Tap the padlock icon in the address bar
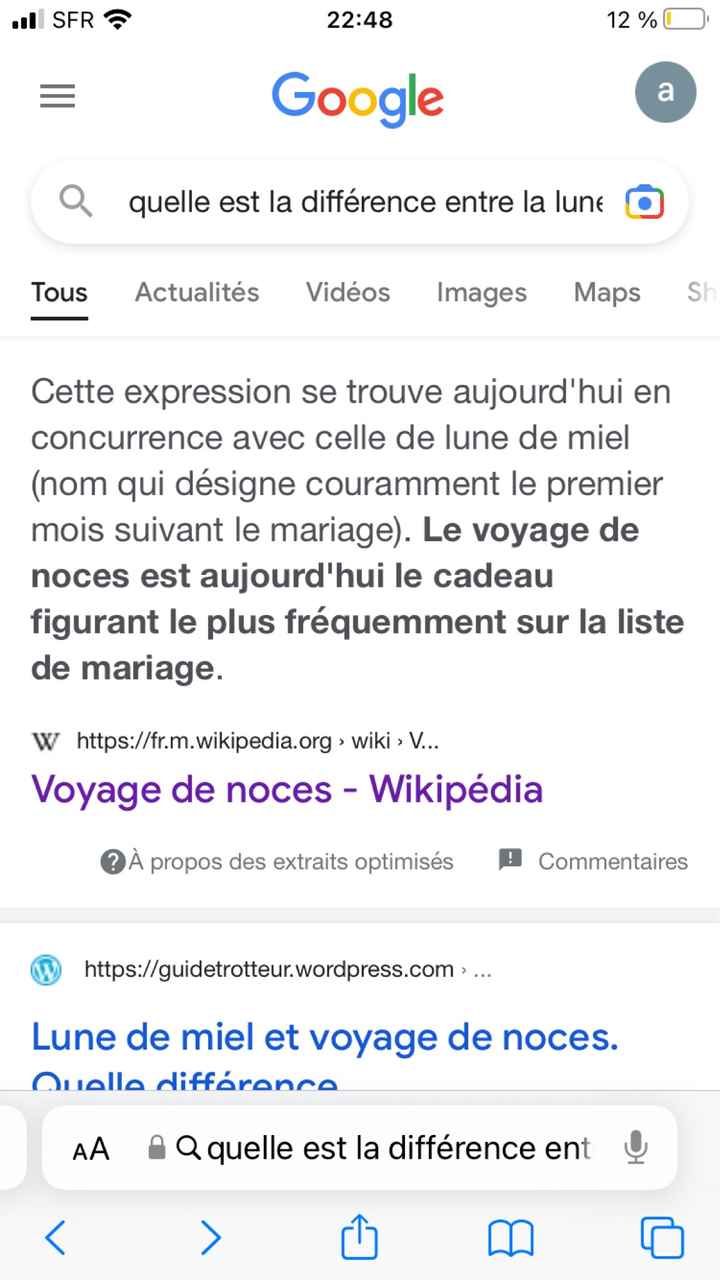The height and width of the screenshot is (1280, 720). [x=158, y=1147]
